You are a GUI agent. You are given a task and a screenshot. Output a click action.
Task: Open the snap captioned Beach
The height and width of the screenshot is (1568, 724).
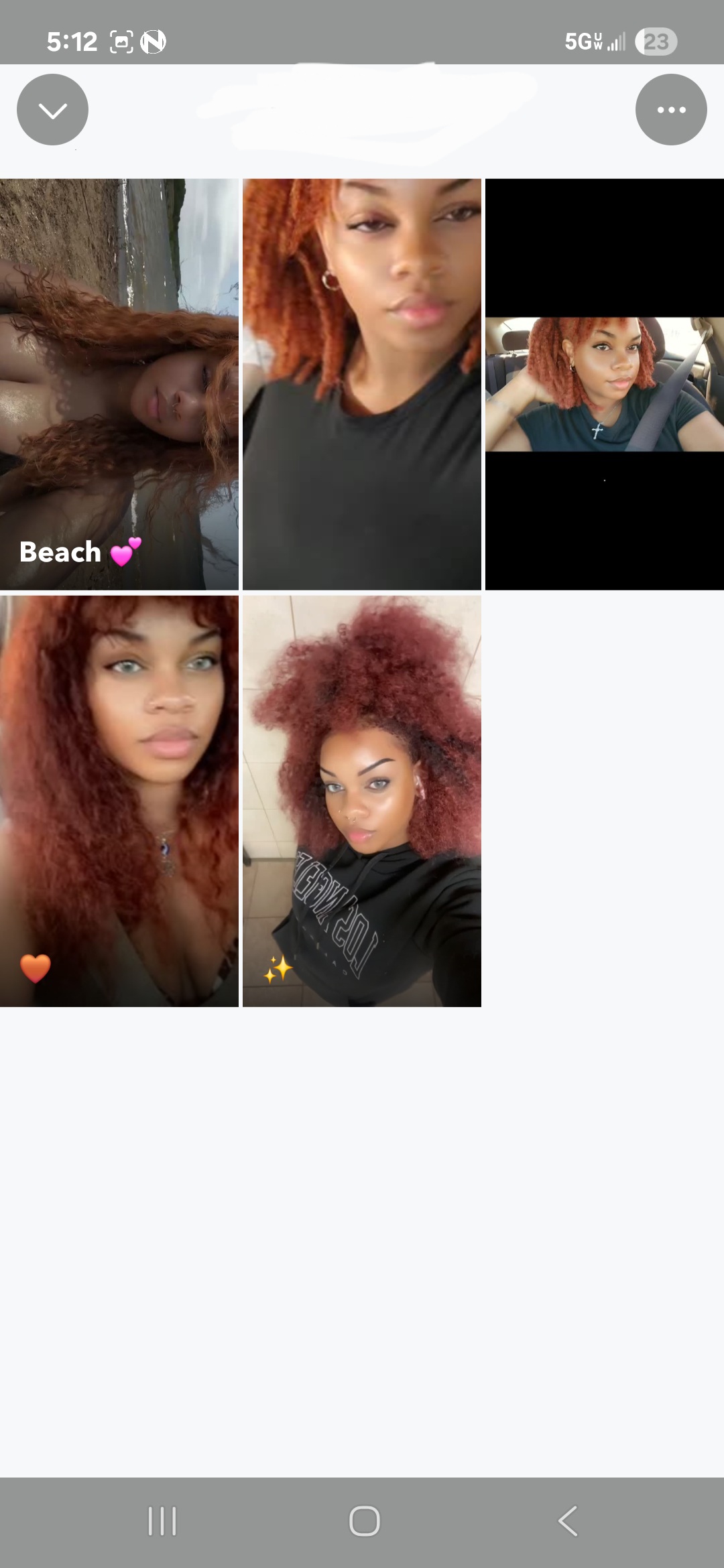coord(119,384)
